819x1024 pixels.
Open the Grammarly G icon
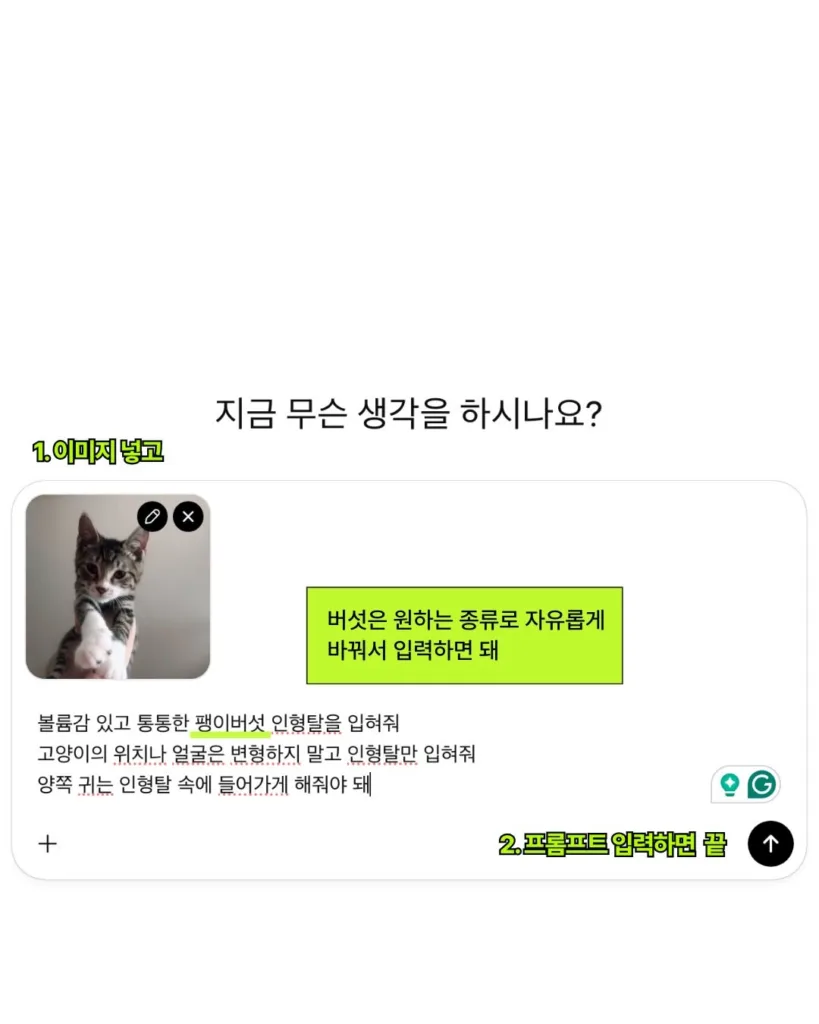(762, 785)
